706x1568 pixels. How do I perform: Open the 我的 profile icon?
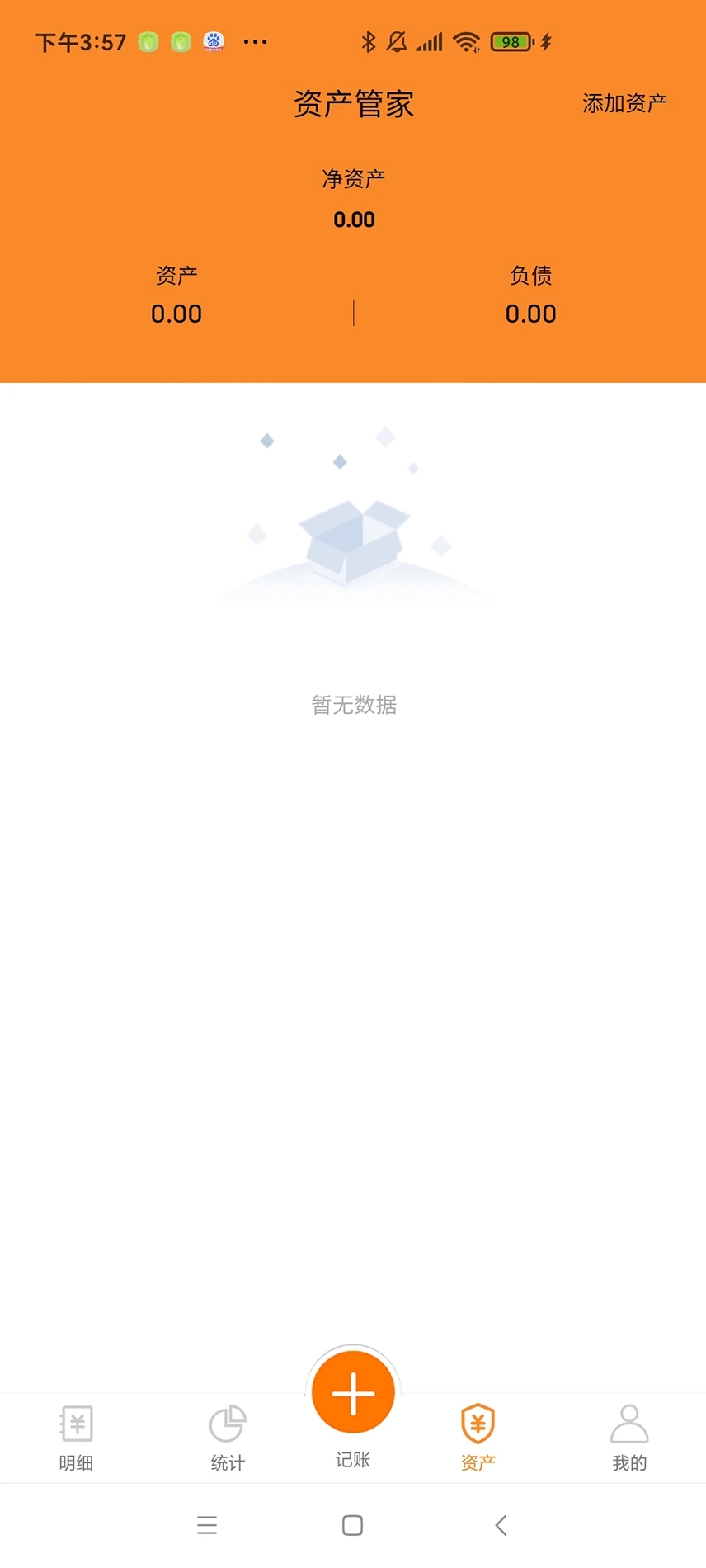tap(629, 1424)
